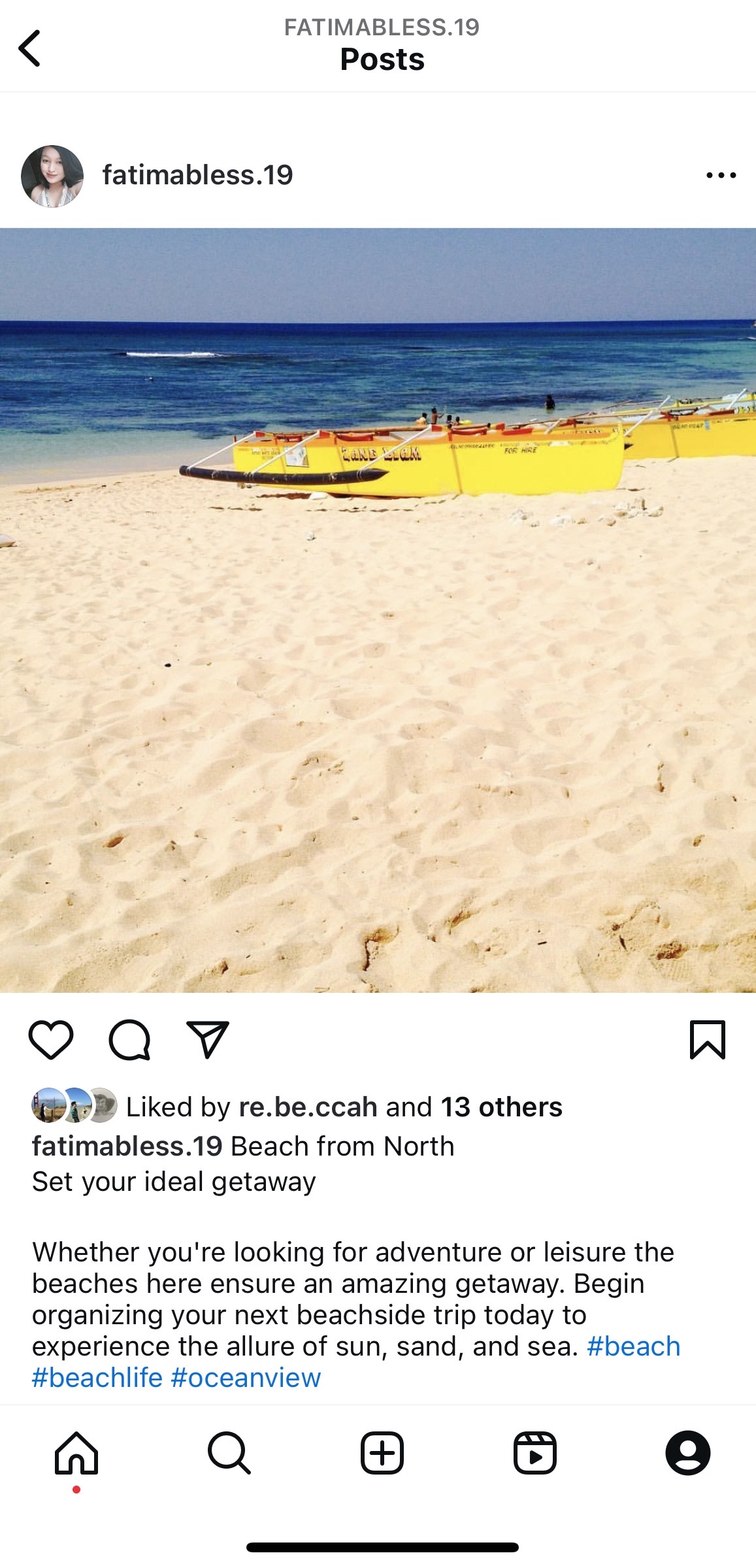Screen dimensions: 756x1568
Task: Tap the fatimabless.19 username in the post header
Action: tap(197, 175)
